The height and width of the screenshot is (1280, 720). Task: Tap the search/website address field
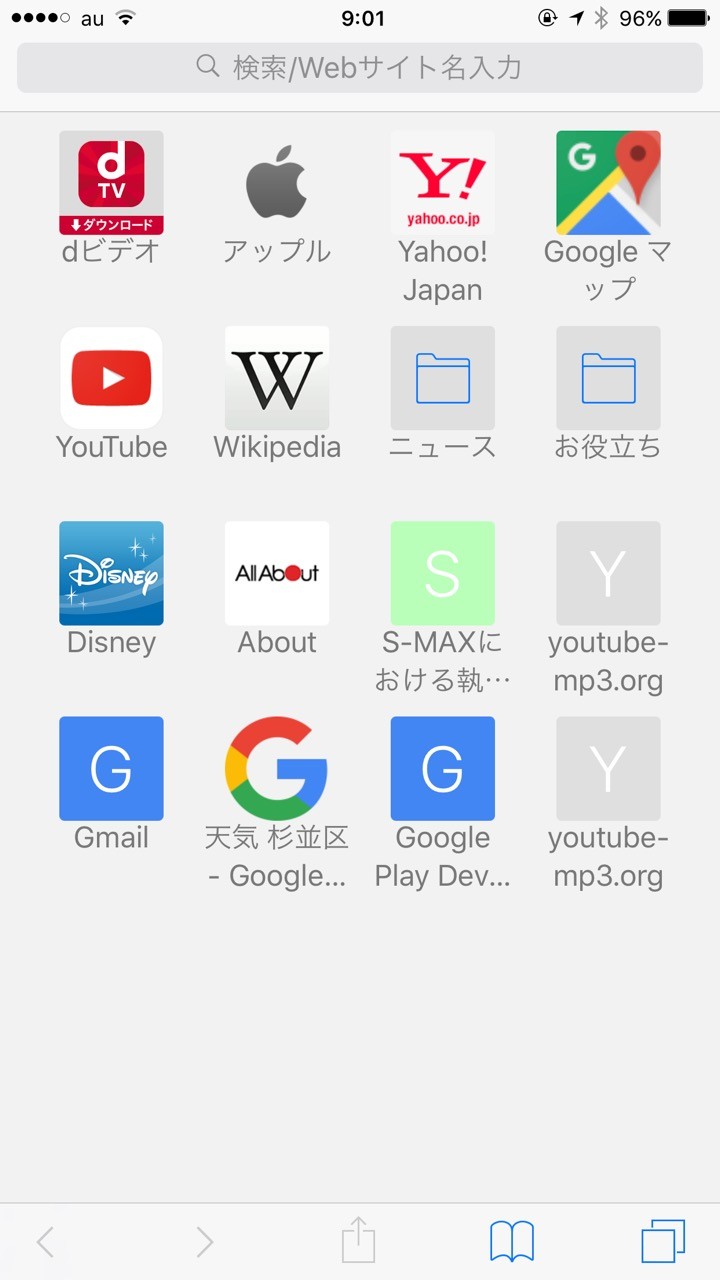pos(360,68)
